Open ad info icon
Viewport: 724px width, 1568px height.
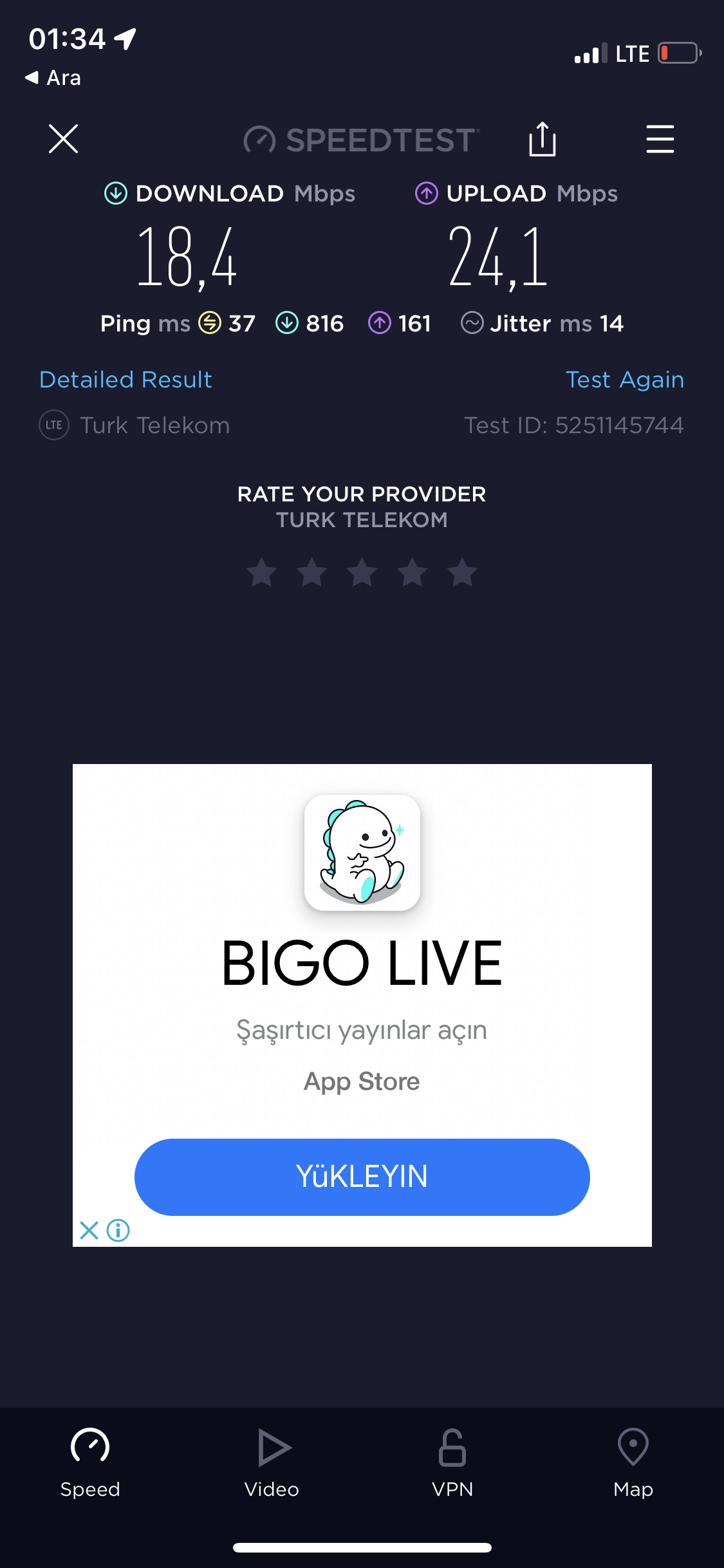point(118,1230)
